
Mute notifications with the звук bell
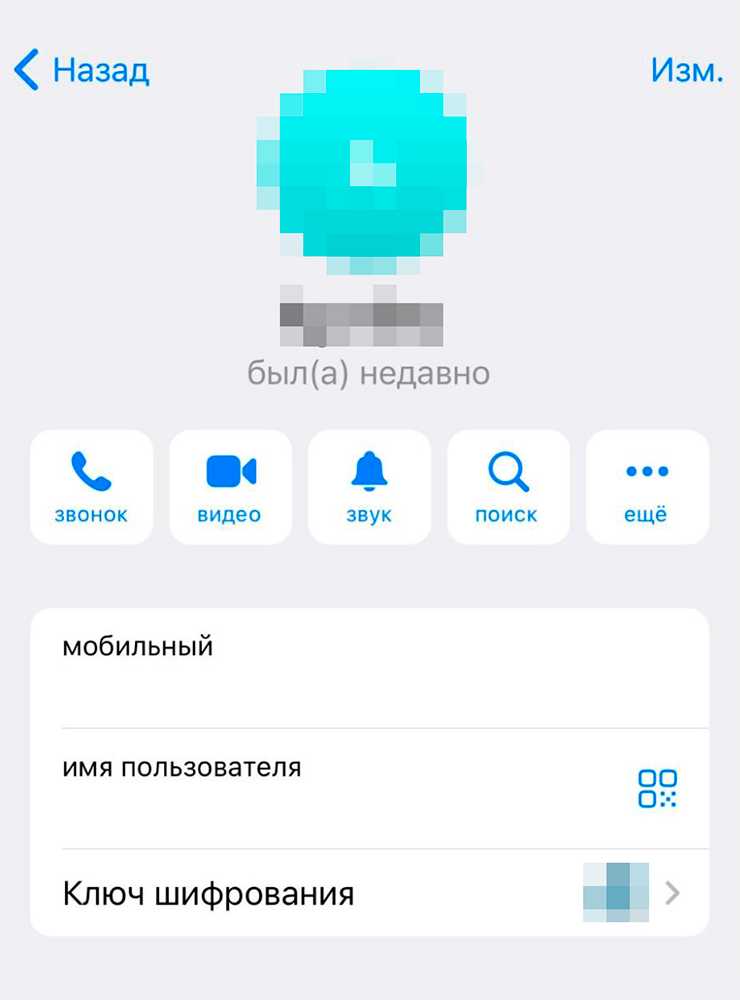point(369,487)
